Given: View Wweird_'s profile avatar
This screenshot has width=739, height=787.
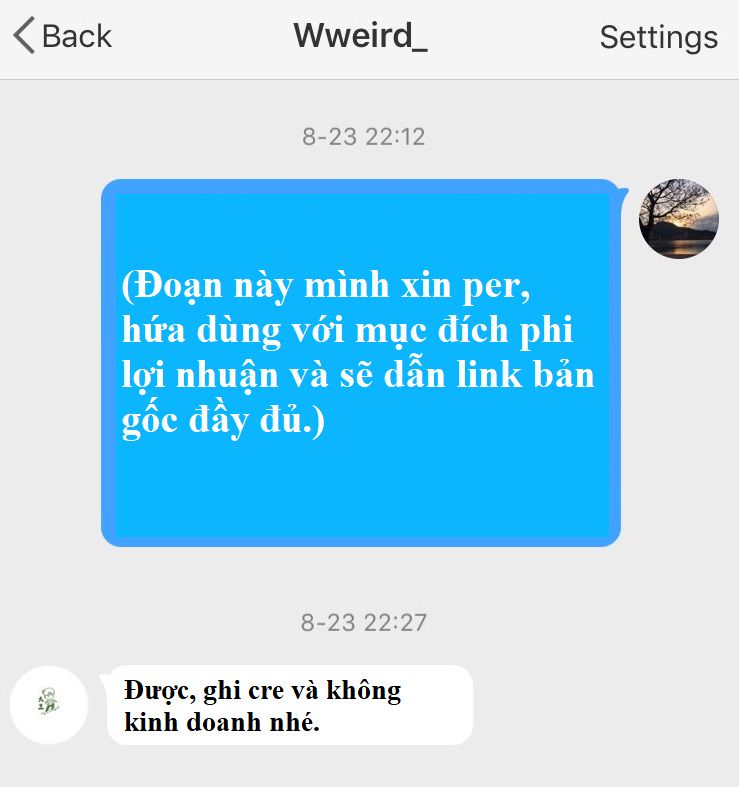Looking at the screenshot, I should coord(49,704).
